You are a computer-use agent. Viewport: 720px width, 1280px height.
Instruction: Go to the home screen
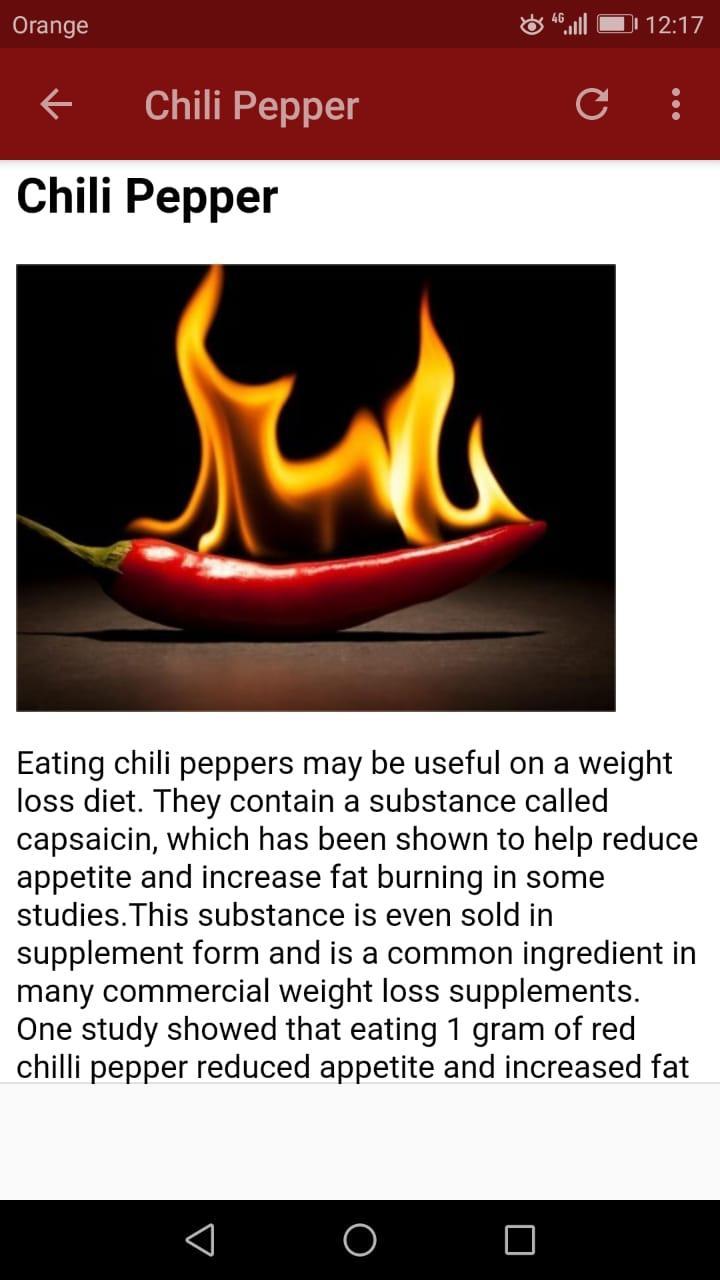(x=360, y=1240)
